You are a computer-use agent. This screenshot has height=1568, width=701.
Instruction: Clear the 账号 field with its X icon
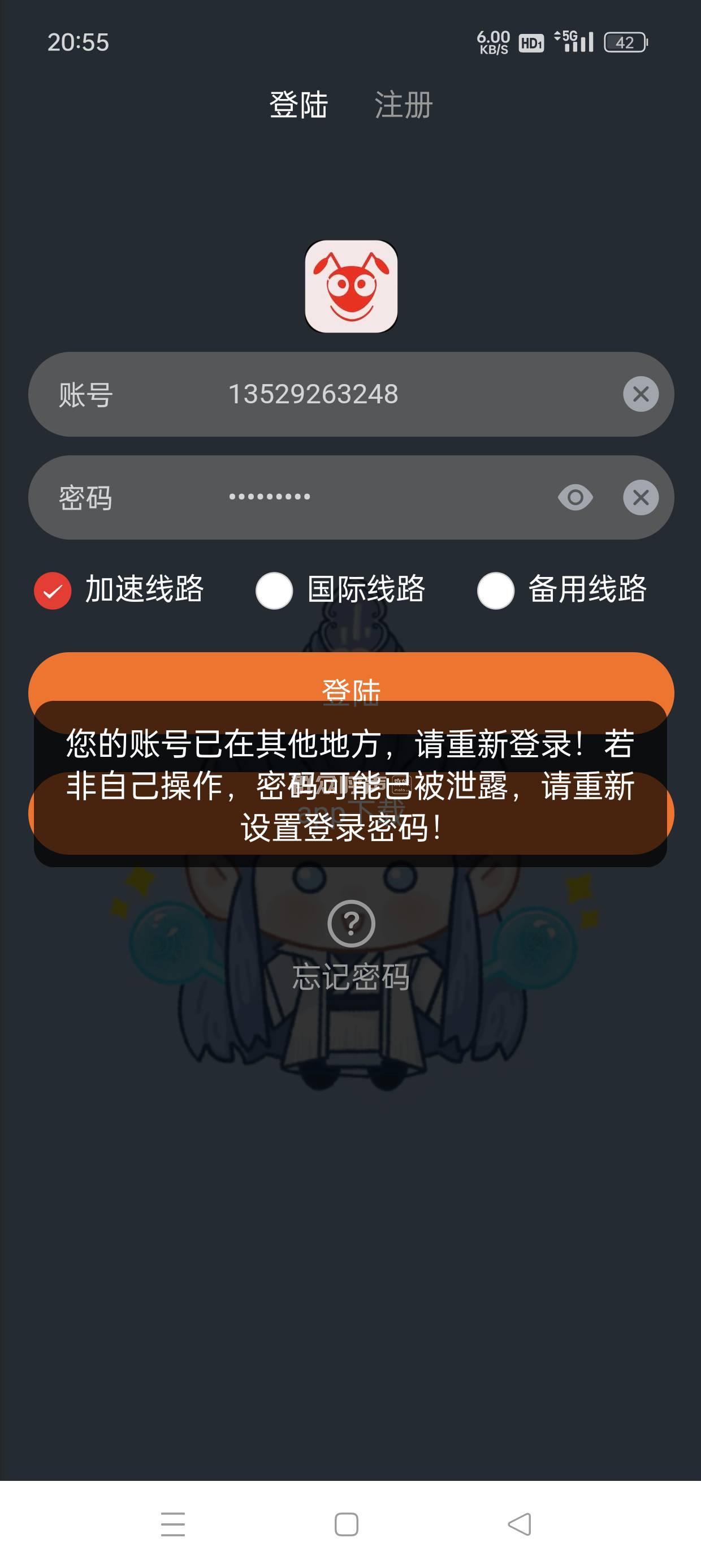[641, 394]
